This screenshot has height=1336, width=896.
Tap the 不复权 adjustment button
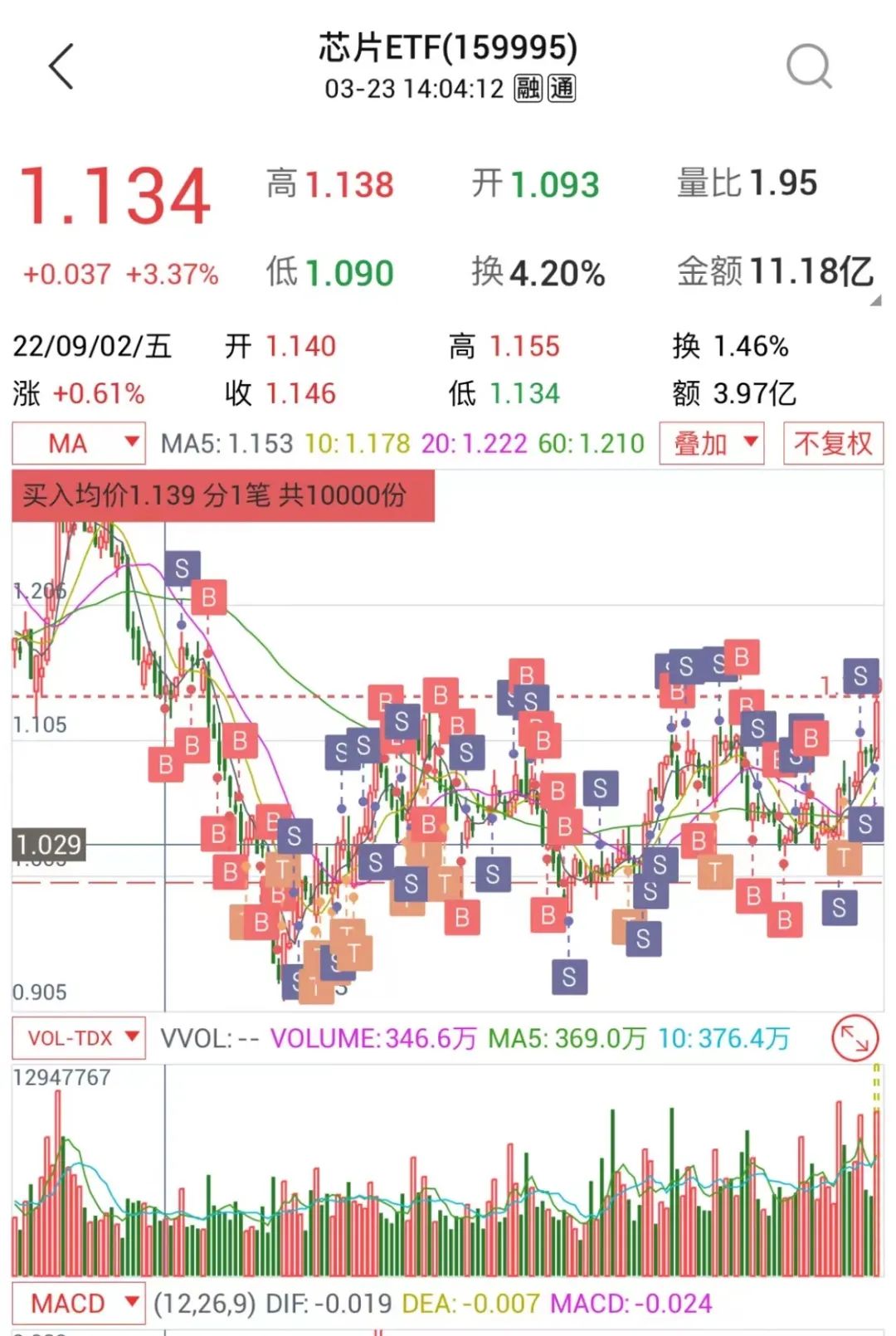click(834, 443)
